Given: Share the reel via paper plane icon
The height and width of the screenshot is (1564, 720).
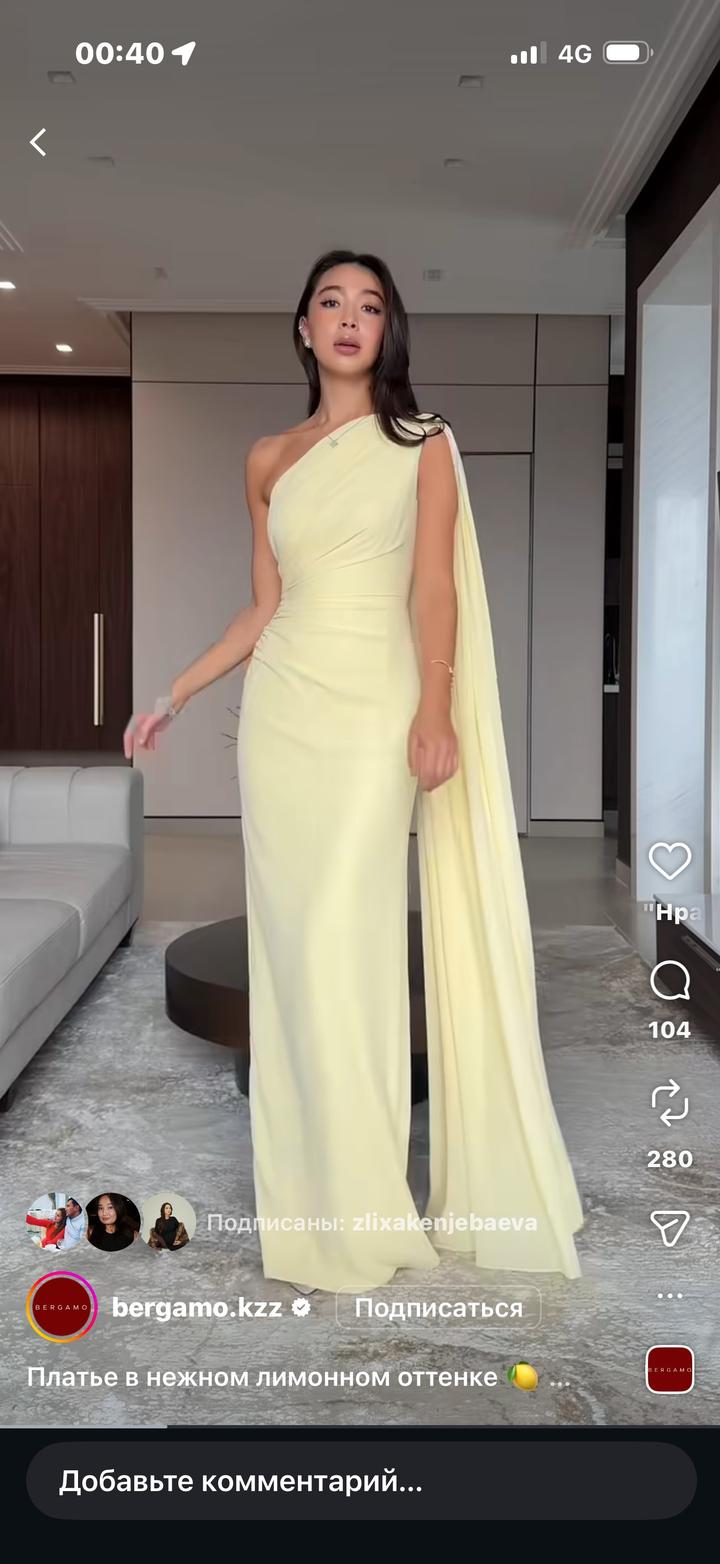Looking at the screenshot, I should pos(669,1228).
